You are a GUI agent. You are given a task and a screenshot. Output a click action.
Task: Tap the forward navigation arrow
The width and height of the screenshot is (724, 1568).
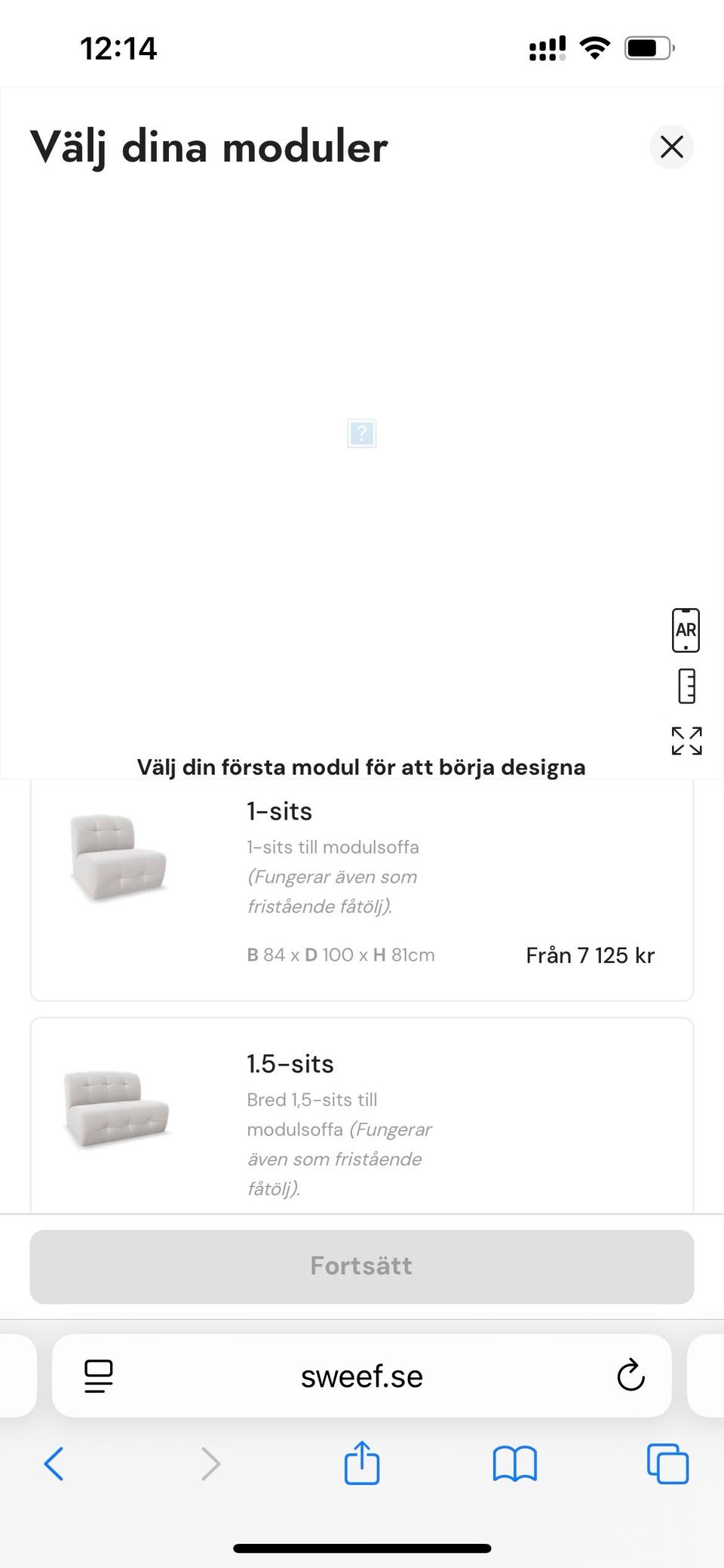tap(209, 1464)
